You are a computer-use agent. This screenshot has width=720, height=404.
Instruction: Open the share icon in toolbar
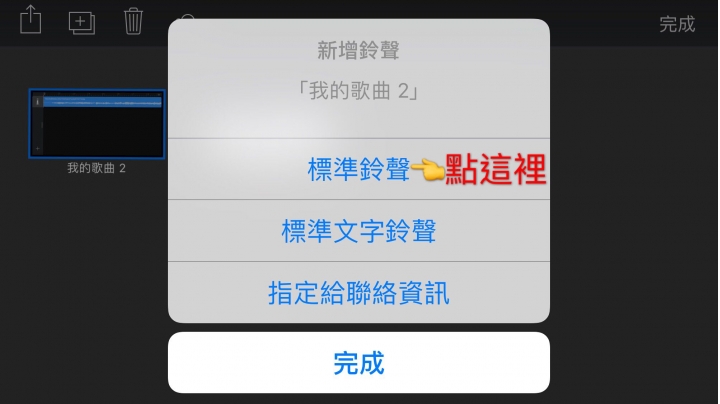[31, 20]
